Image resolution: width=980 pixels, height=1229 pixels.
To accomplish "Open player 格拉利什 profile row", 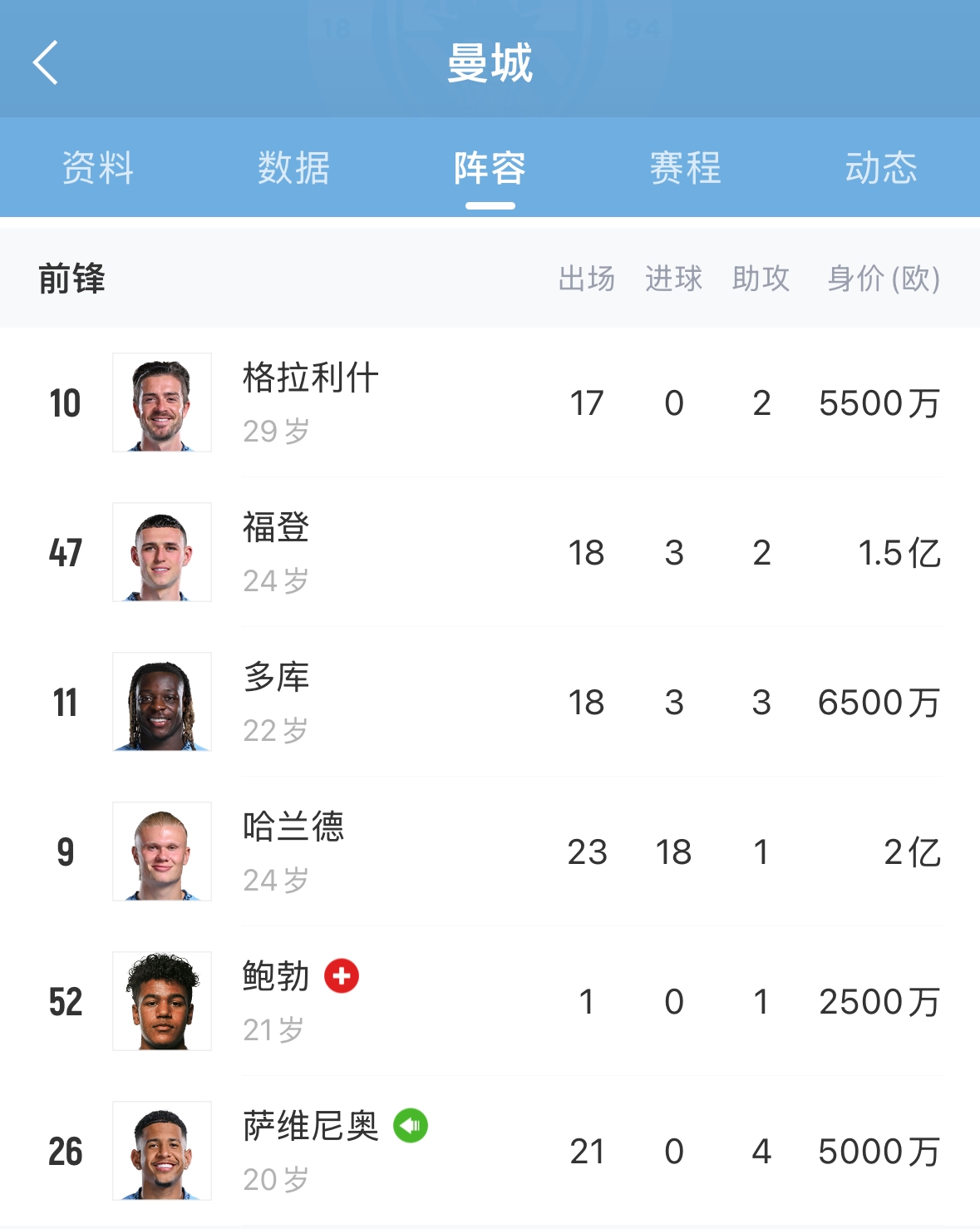I will [x=311, y=402].
